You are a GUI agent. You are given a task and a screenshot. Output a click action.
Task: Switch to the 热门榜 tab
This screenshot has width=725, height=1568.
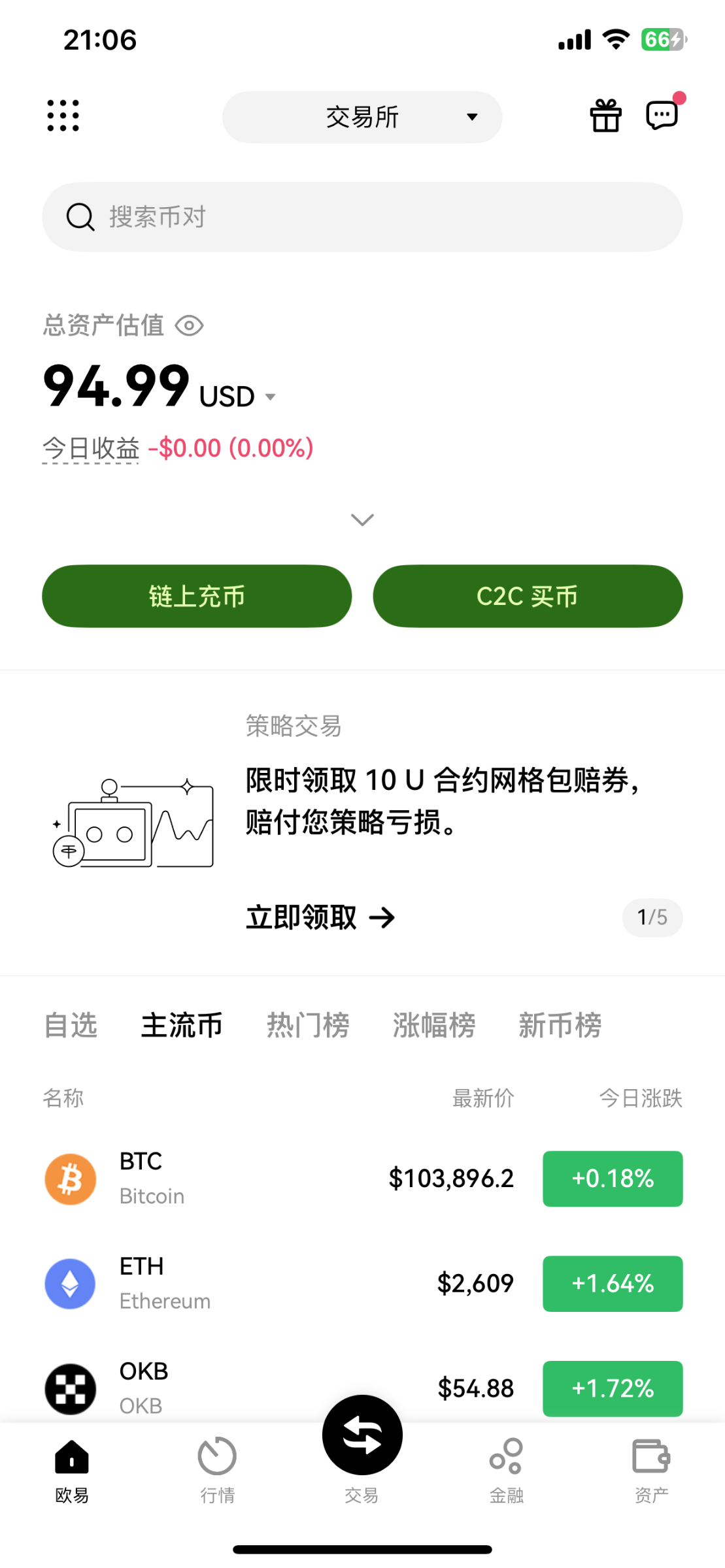coord(308,1025)
